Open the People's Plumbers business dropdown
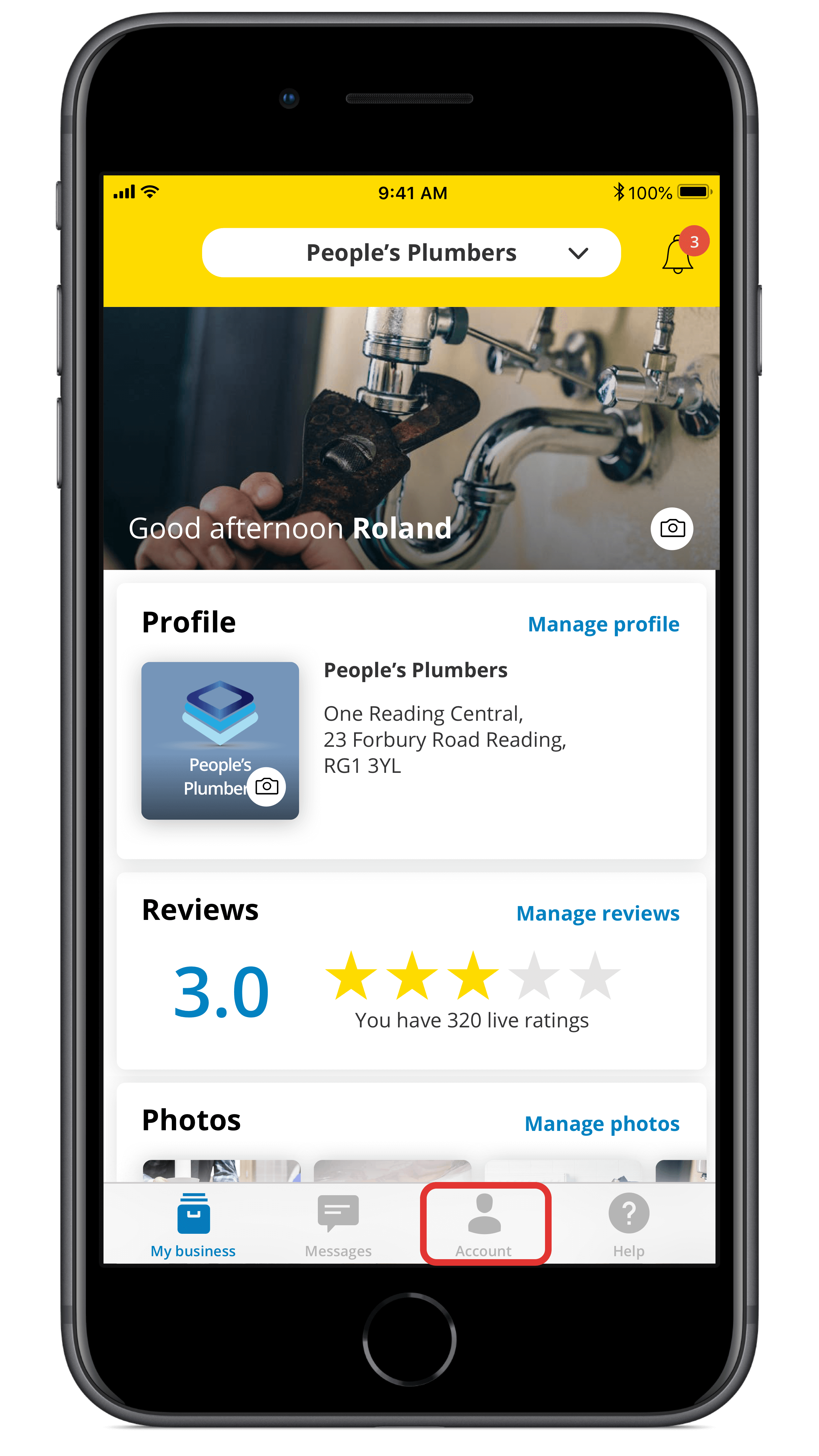Screen dimensions: 819x1456 click(411, 253)
